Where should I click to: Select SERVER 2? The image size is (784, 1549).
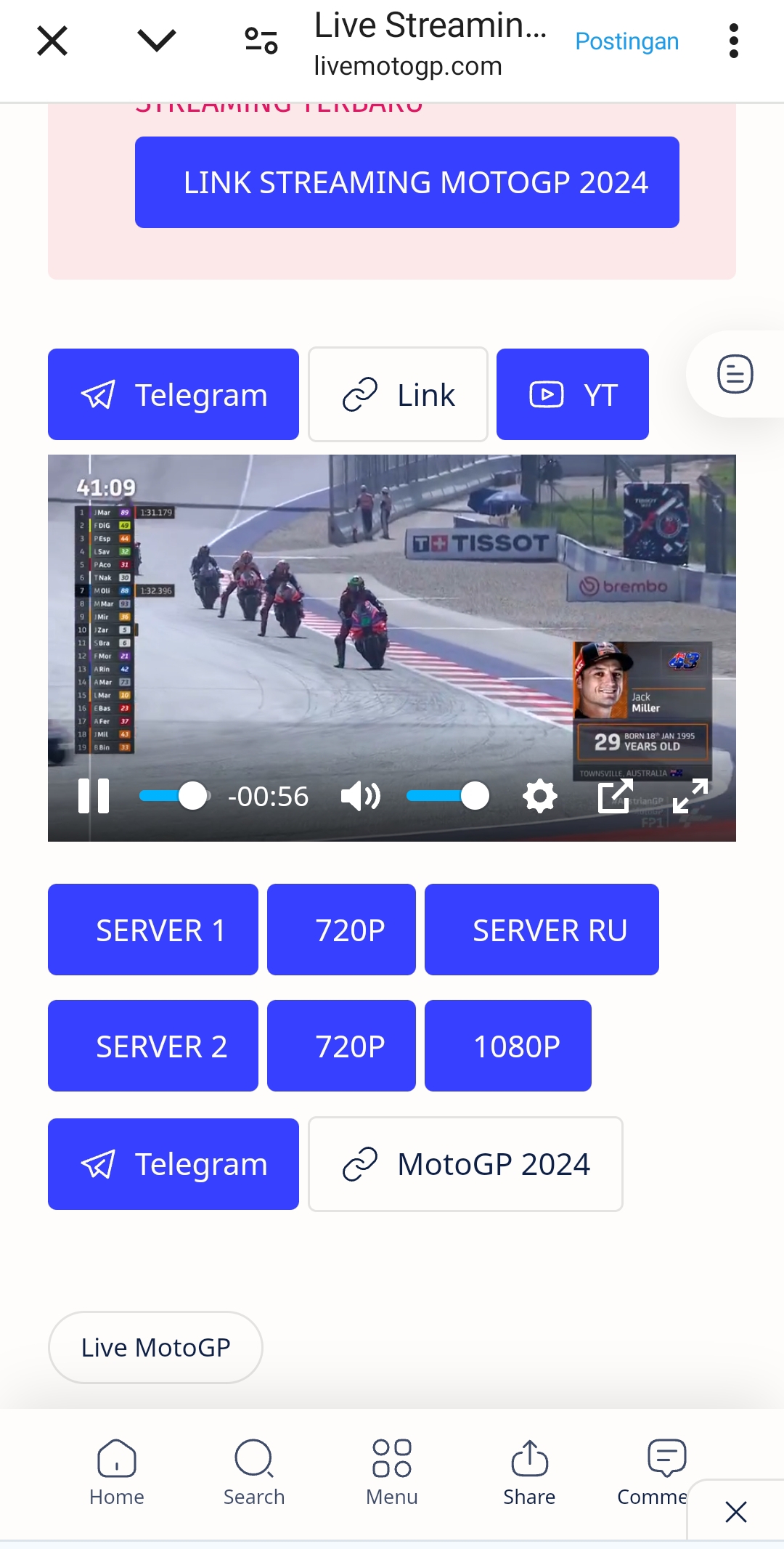coord(153,1046)
